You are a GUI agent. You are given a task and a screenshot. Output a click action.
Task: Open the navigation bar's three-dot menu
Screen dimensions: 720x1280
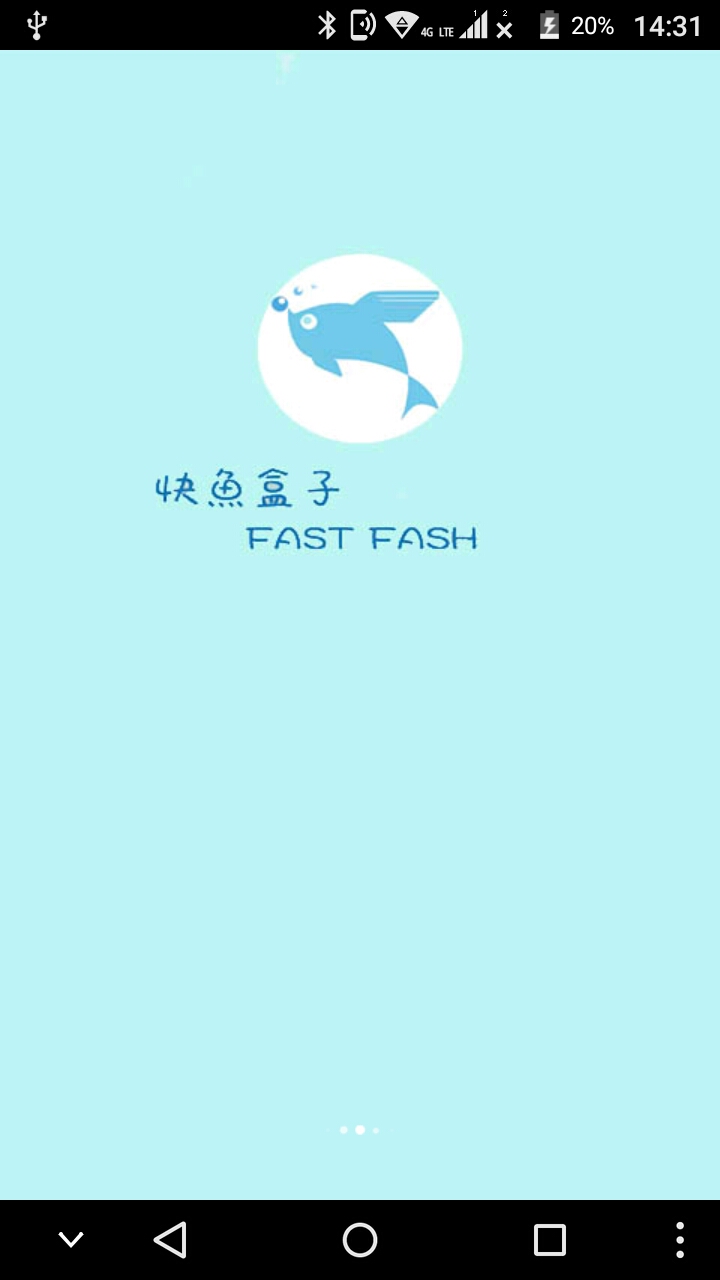click(680, 1240)
